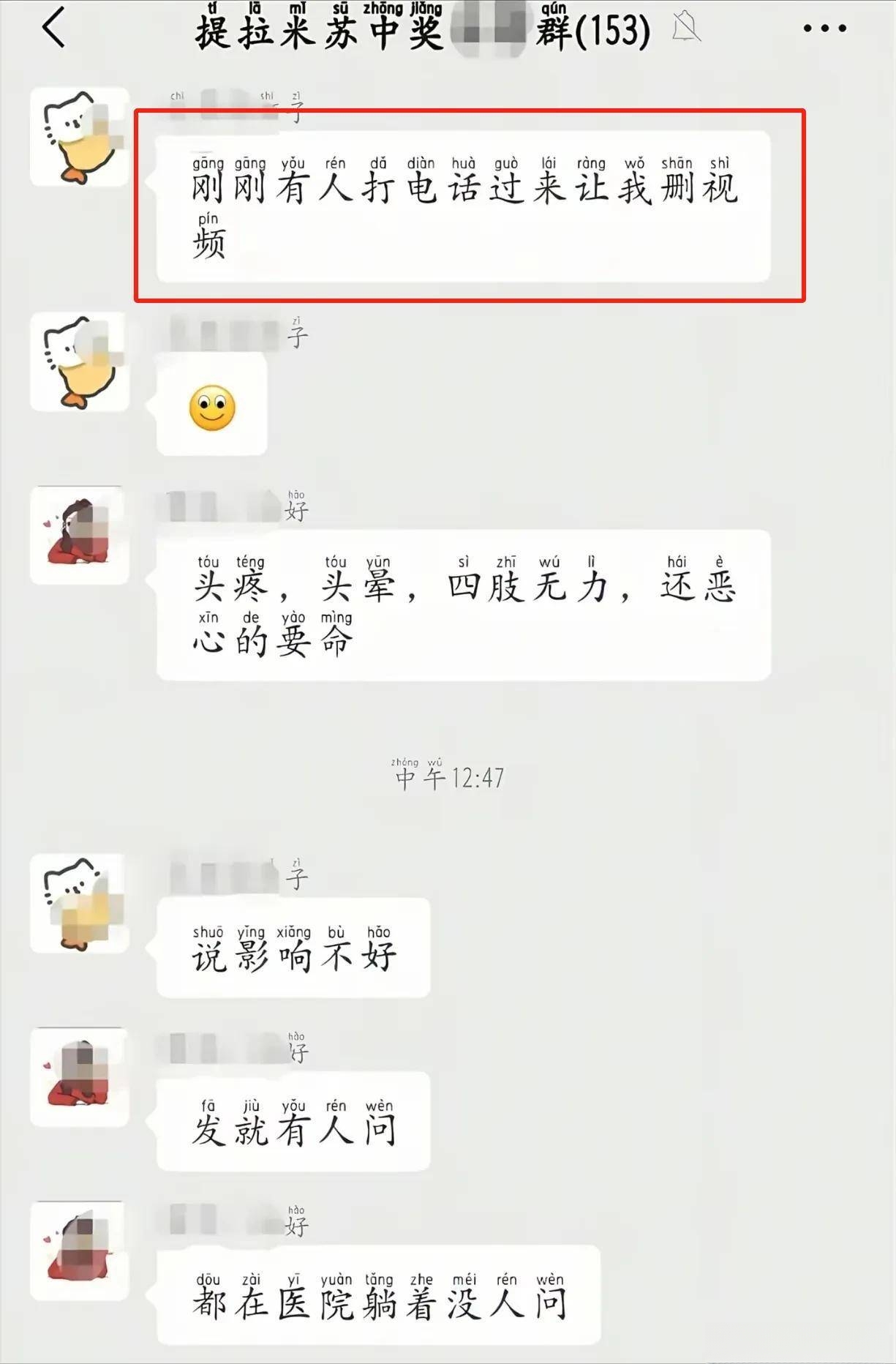Open avatar beside the 刚刚有人打电话 message
The height and width of the screenshot is (1364, 896).
(x=80, y=137)
